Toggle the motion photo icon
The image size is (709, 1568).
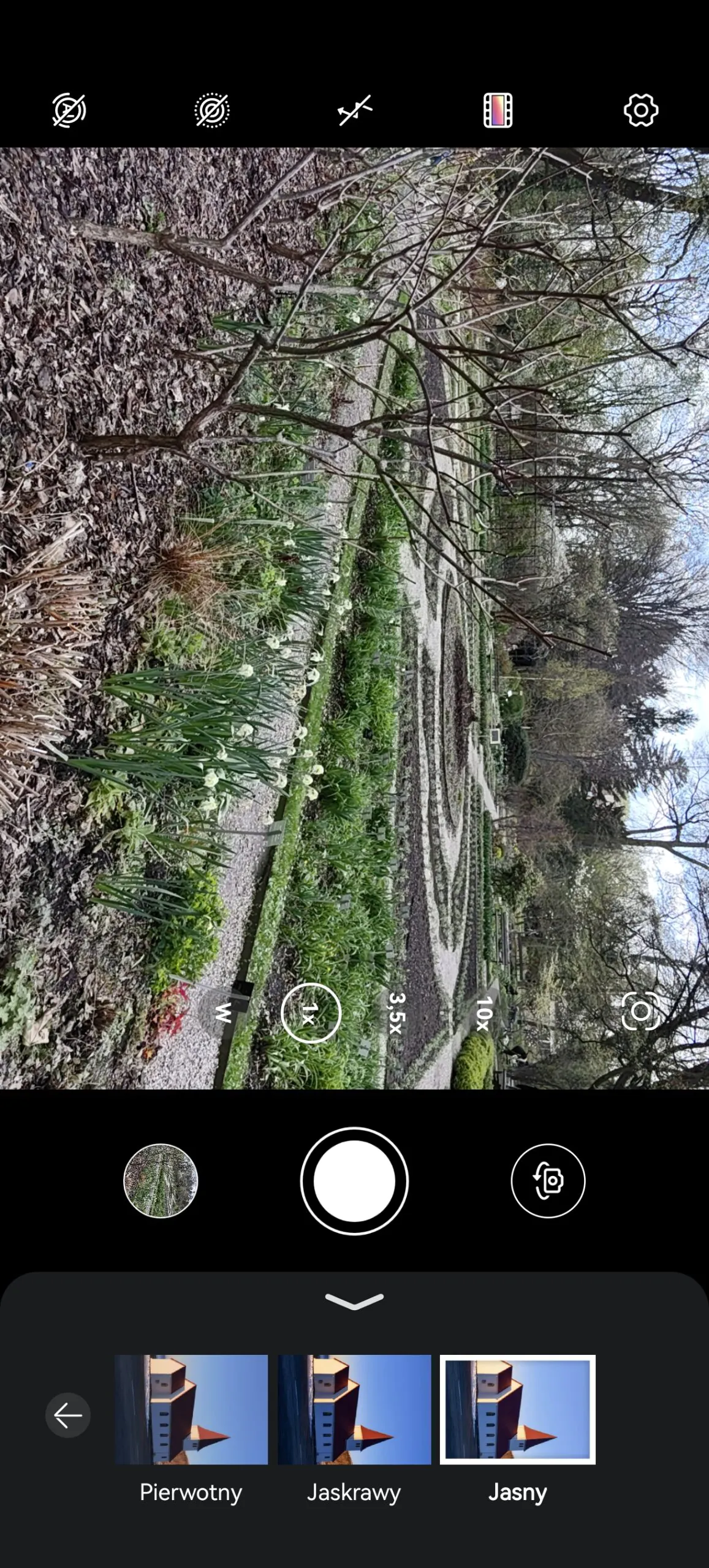coord(212,111)
